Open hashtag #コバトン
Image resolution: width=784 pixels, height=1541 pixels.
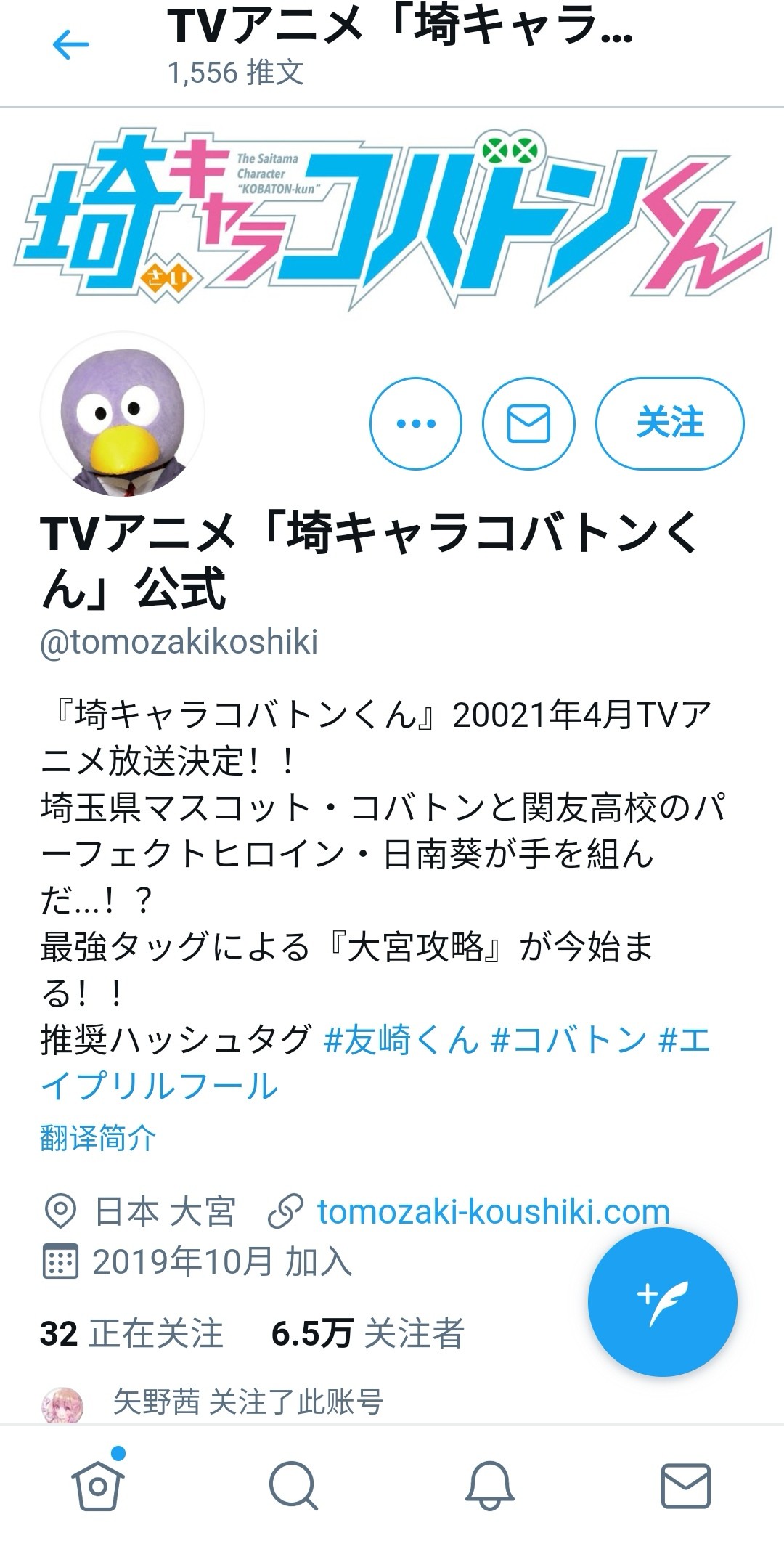[568, 1040]
